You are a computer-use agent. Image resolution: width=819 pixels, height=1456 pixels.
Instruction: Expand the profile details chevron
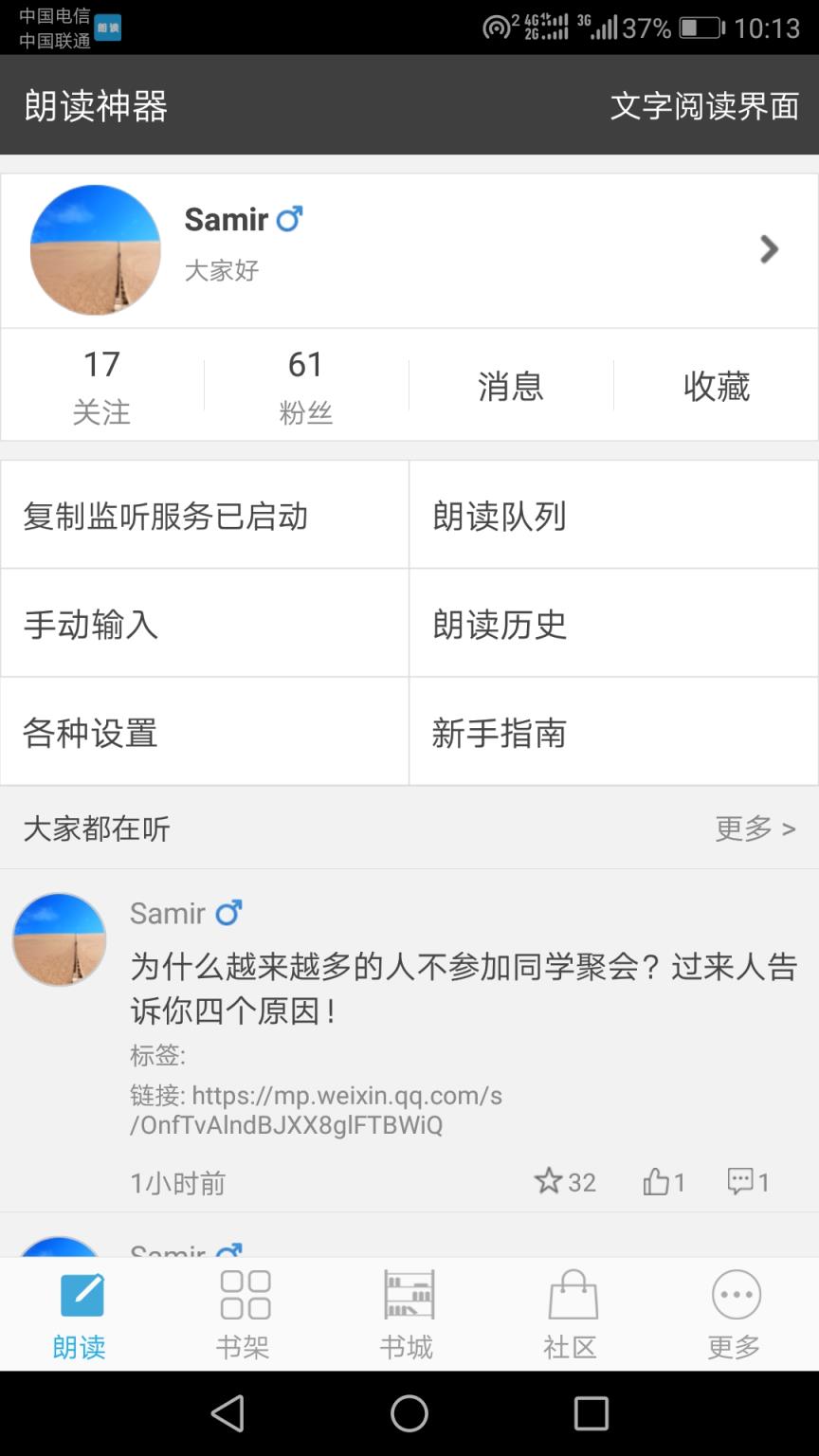769,249
